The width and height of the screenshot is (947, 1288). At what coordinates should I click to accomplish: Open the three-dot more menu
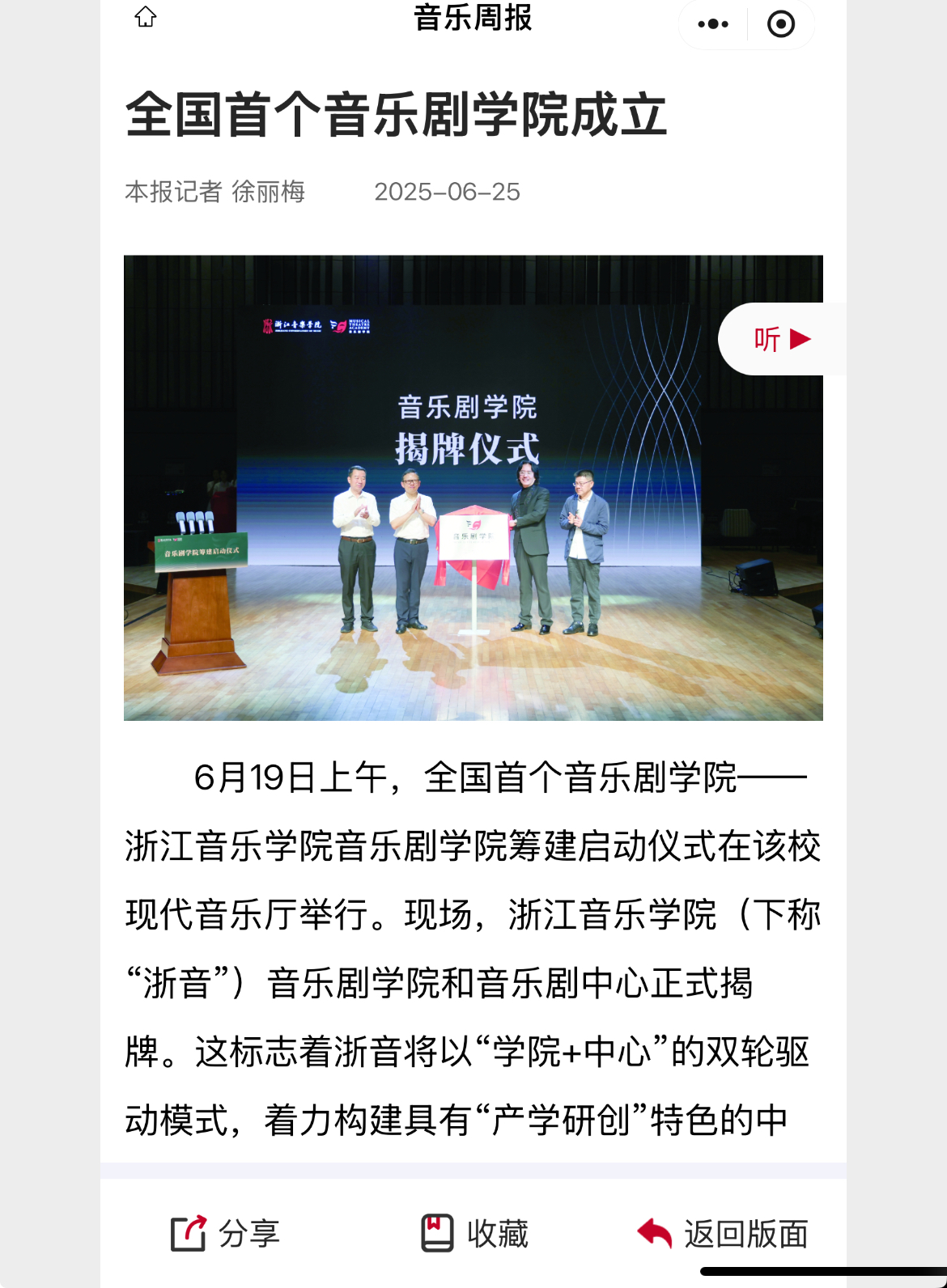click(713, 24)
